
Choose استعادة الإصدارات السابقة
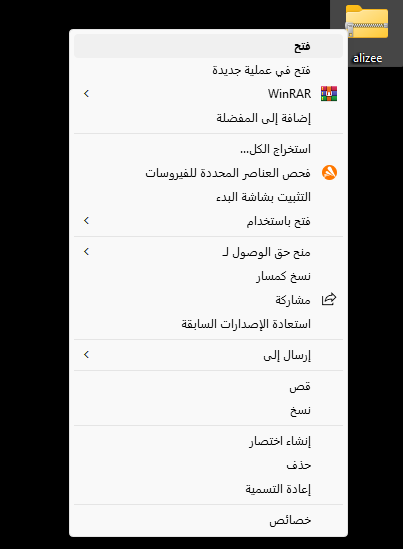(208, 324)
